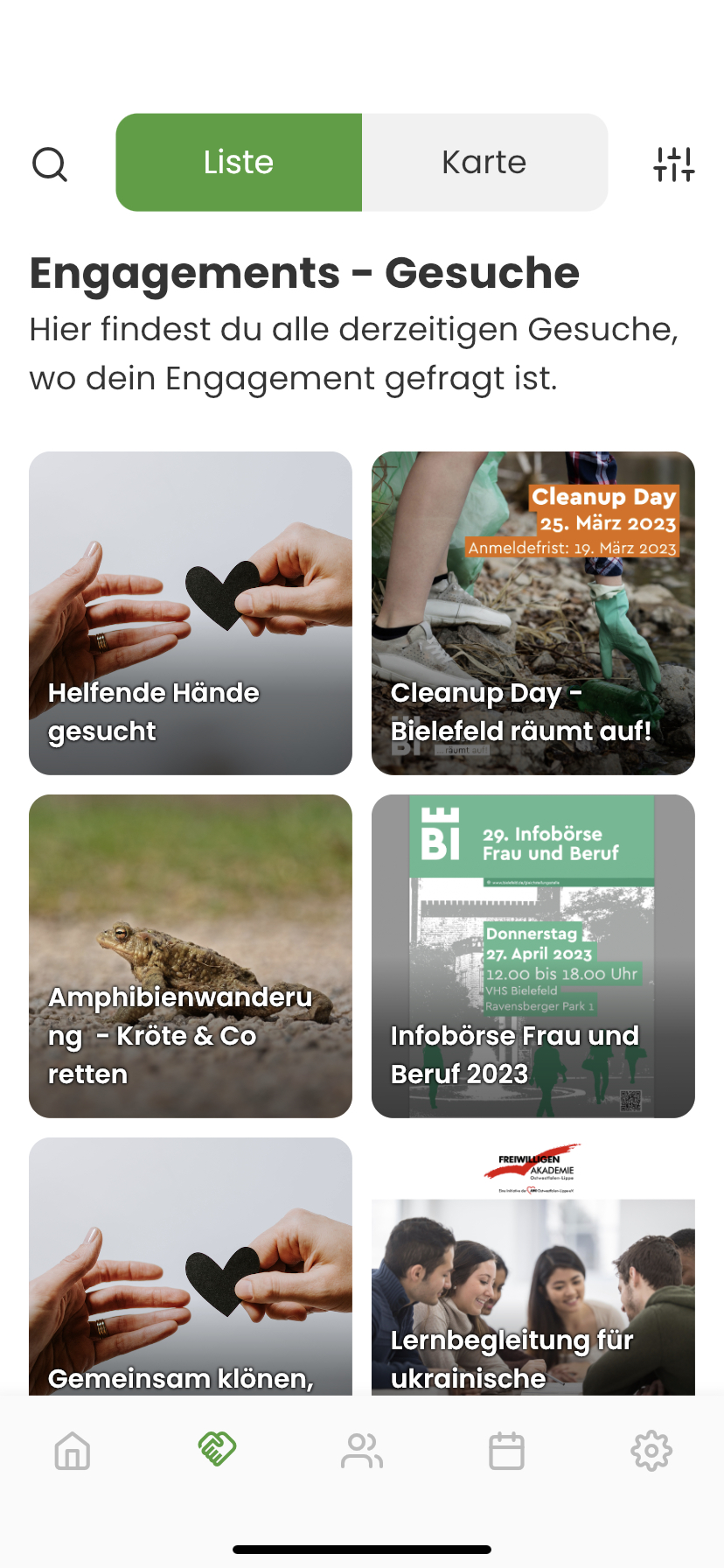
Task: Open Cleanup Day – Bielefeld räumt auf
Action: tap(533, 612)
